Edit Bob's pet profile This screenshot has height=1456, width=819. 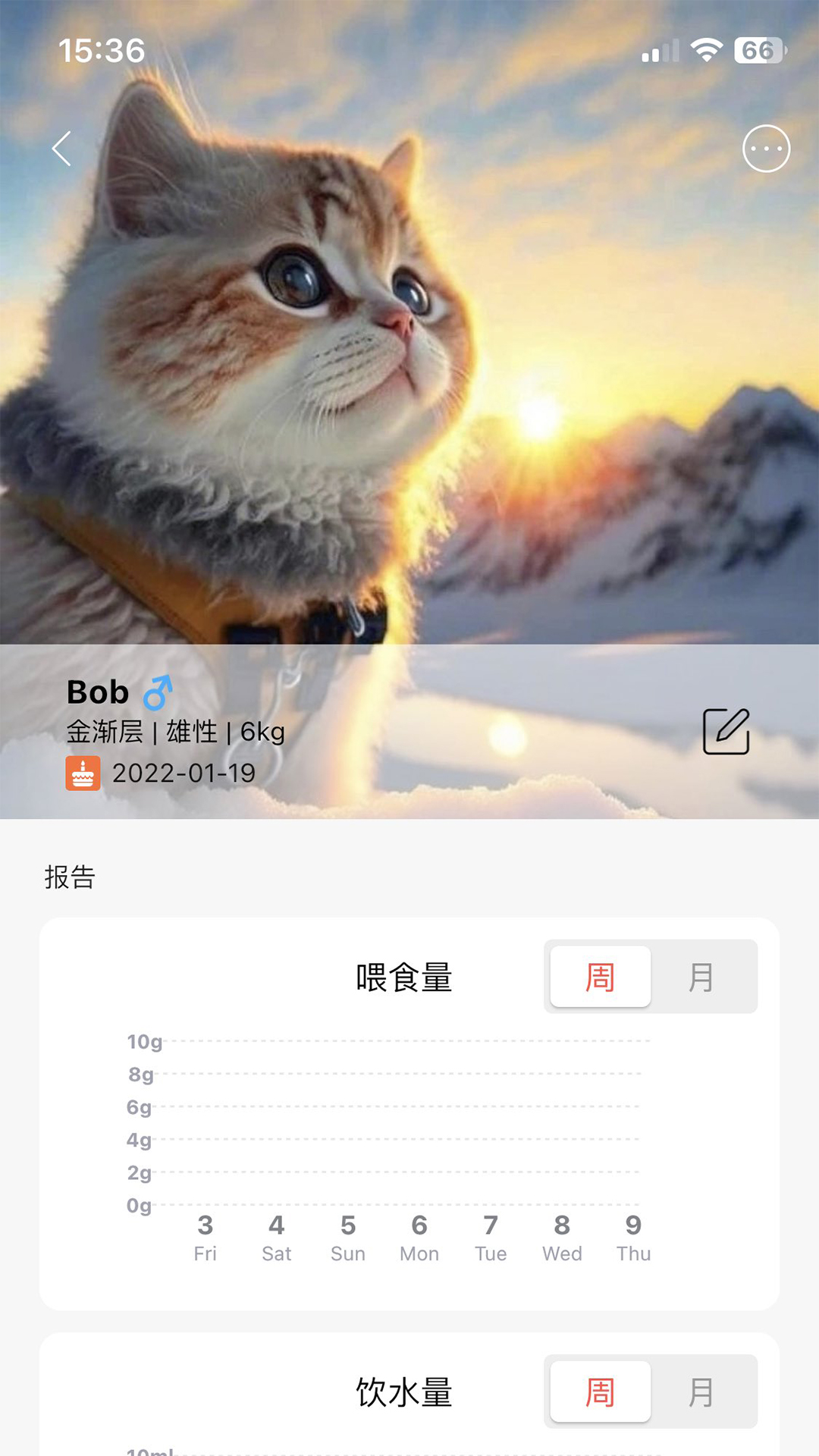click(x=726, y=732)
